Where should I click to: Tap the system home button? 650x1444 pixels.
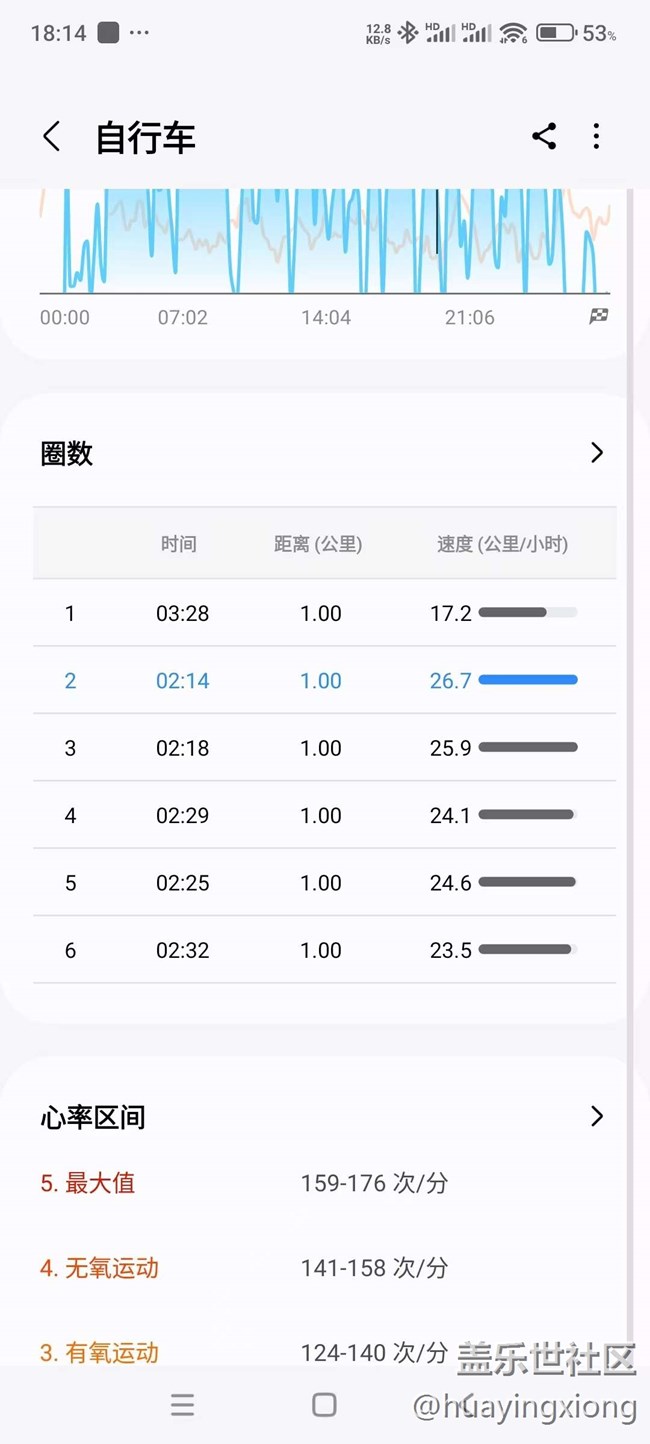tap(324, 1404)
